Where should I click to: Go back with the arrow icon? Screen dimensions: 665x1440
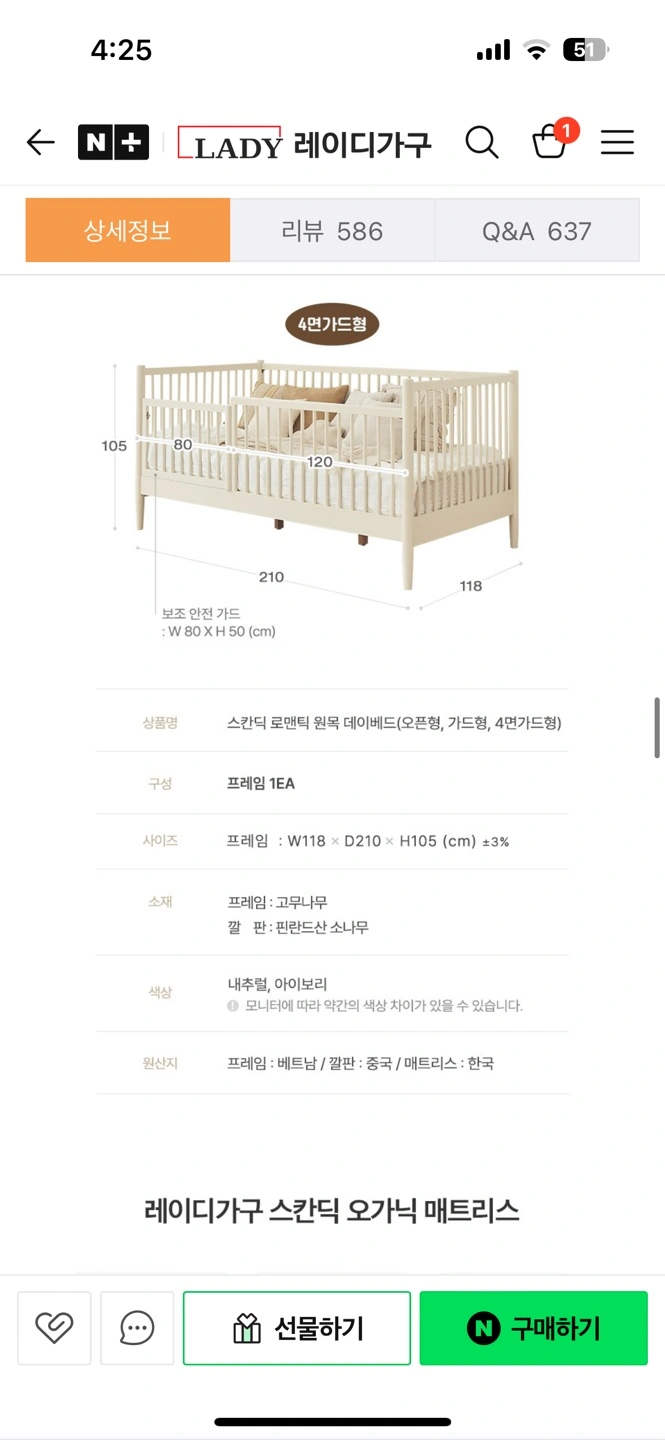40,143
